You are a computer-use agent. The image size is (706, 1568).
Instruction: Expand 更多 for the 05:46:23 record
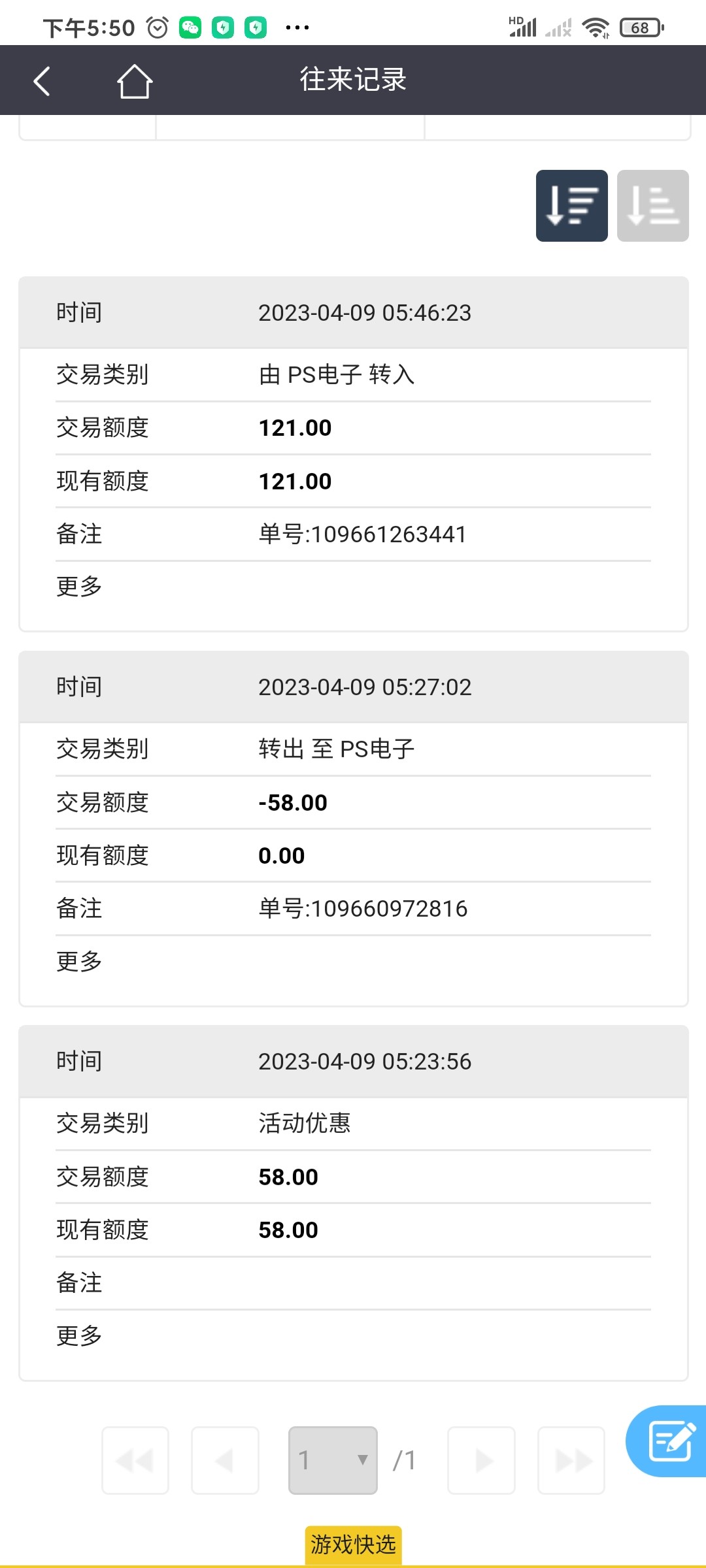click(x=79, y=587)
